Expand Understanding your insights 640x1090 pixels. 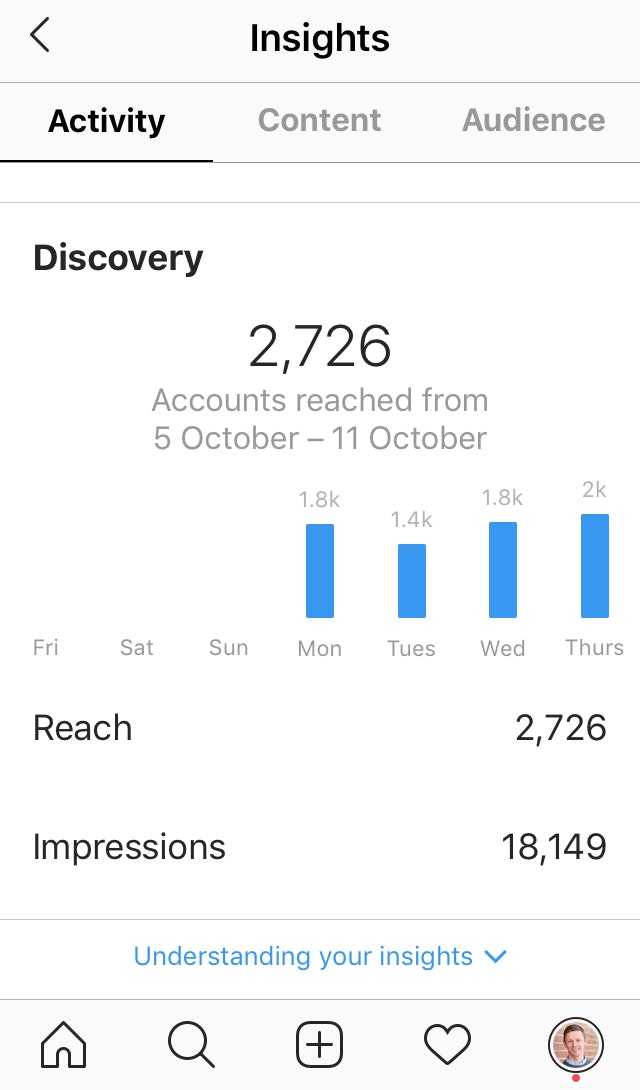(320, 957)
